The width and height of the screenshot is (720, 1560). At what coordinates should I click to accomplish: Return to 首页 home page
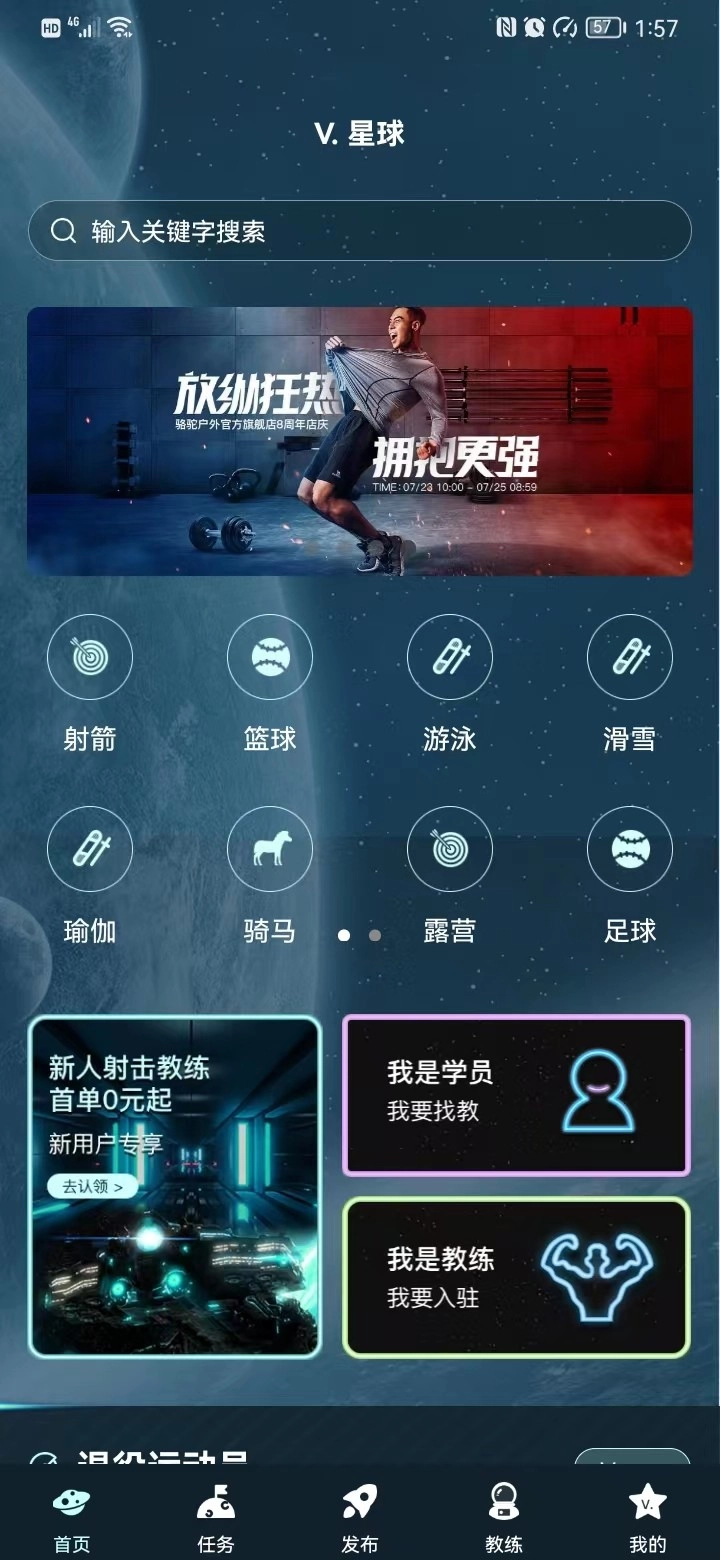[70, 1515]
